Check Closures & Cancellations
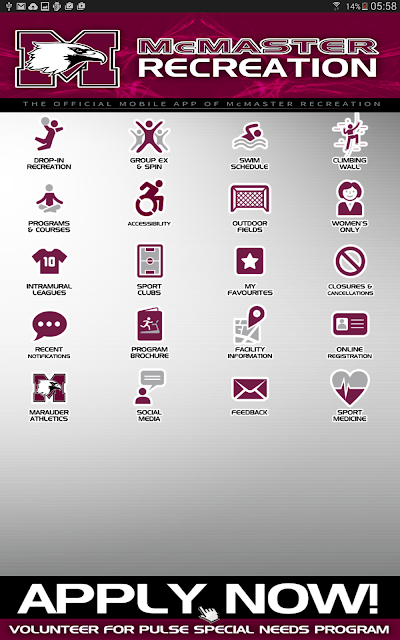The height and width of the screenshot is (640, 400). click(x=350, y=269)
